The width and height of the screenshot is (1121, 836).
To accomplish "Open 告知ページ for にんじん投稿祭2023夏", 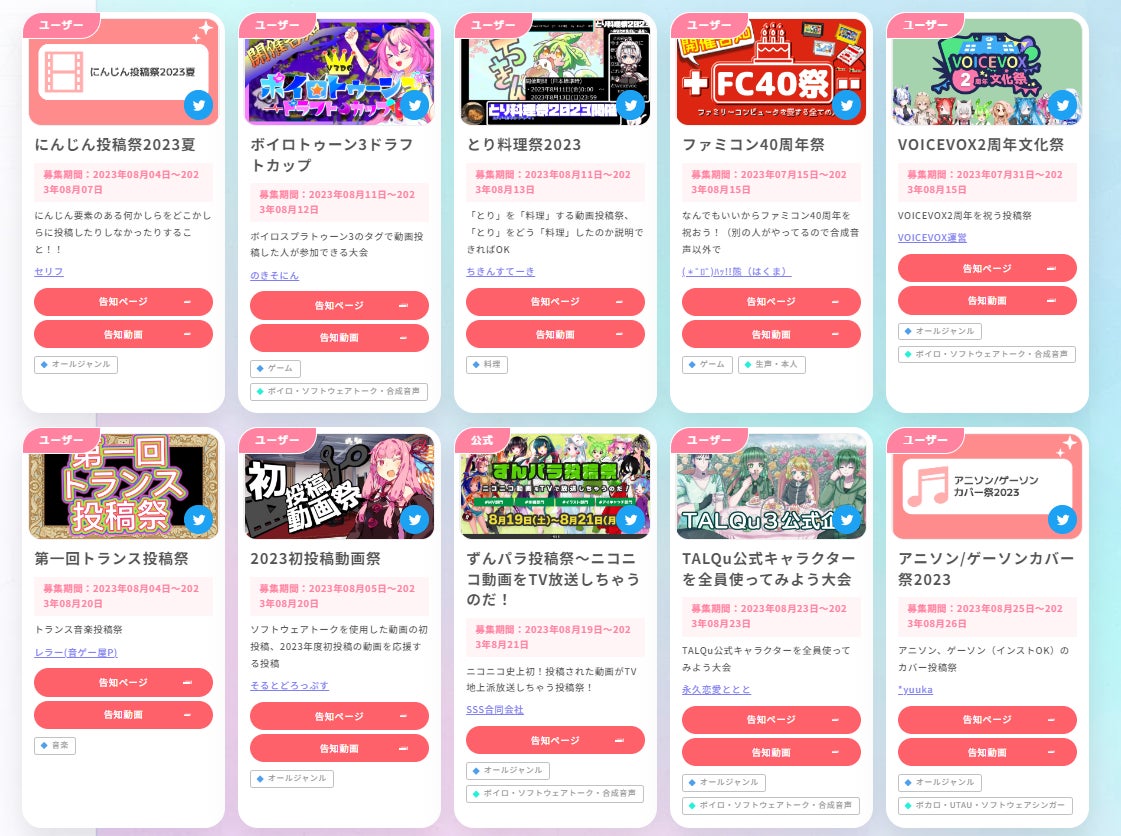I will pyautogui.click(x=123, y=301).
